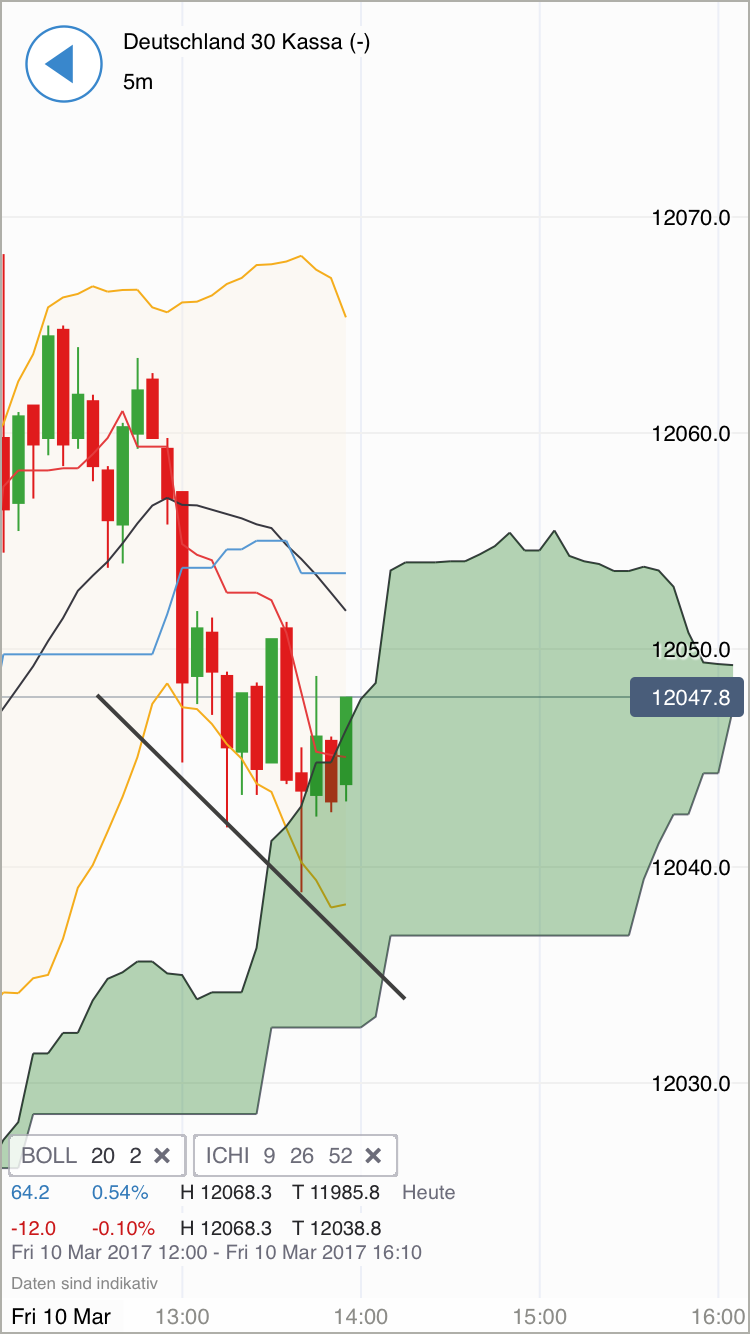Tap the blue back arrow icon
The width and height of the screenshot is (750, 1334).
coord(64,64)
